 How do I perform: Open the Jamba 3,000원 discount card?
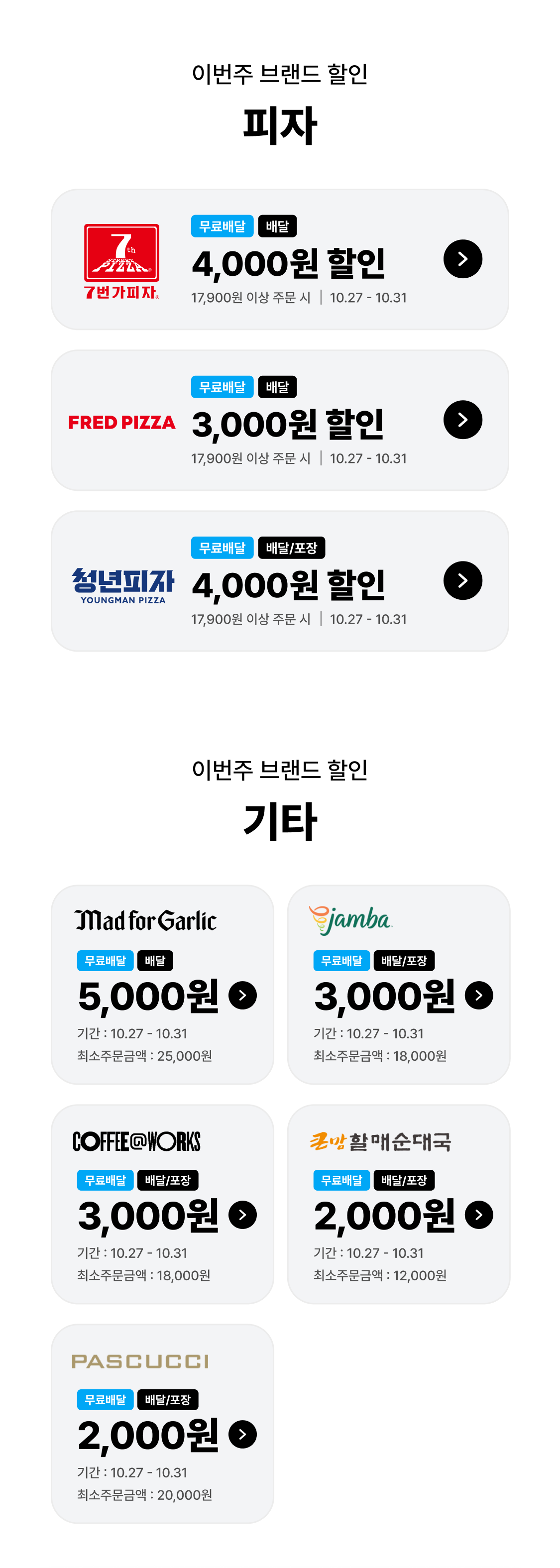398,984
